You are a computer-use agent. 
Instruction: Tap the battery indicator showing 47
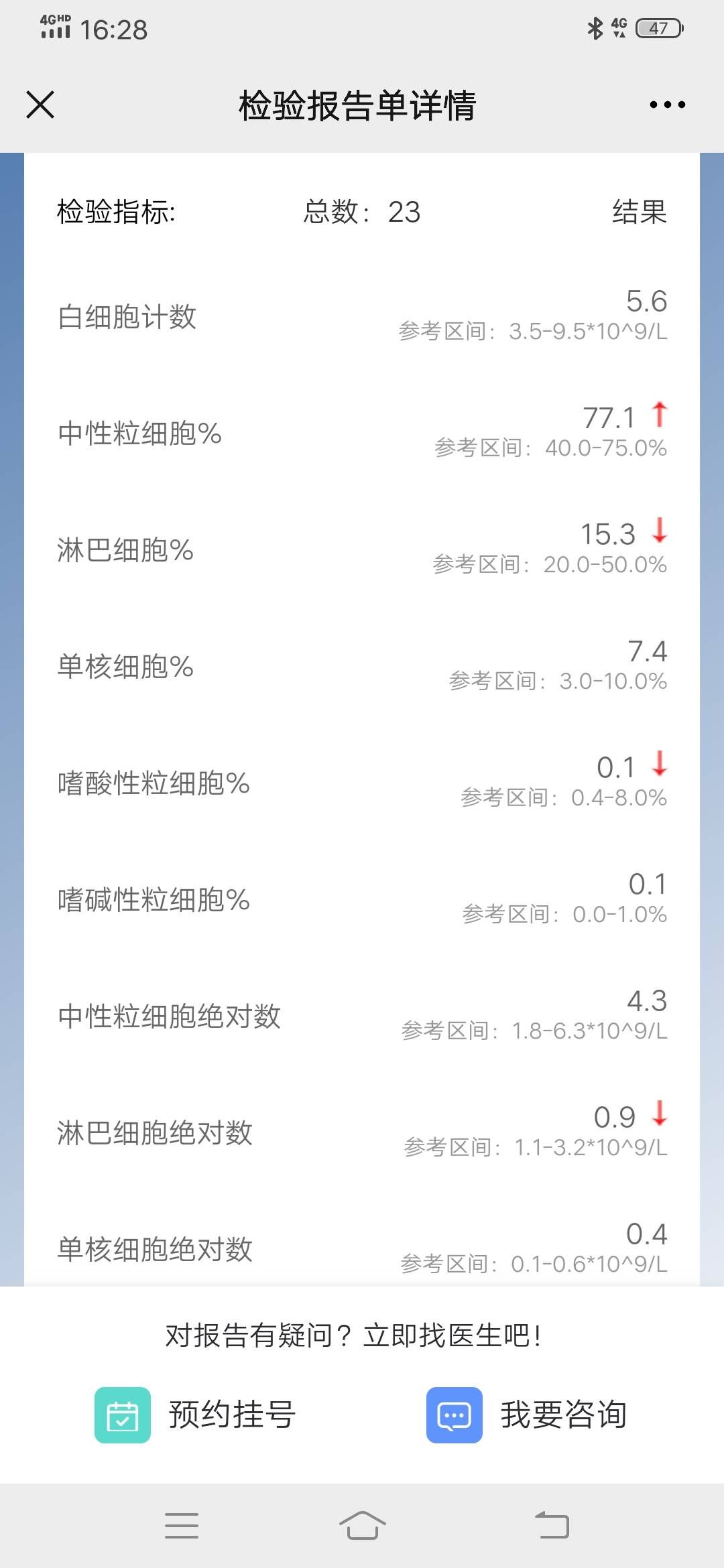click(658, 27)
